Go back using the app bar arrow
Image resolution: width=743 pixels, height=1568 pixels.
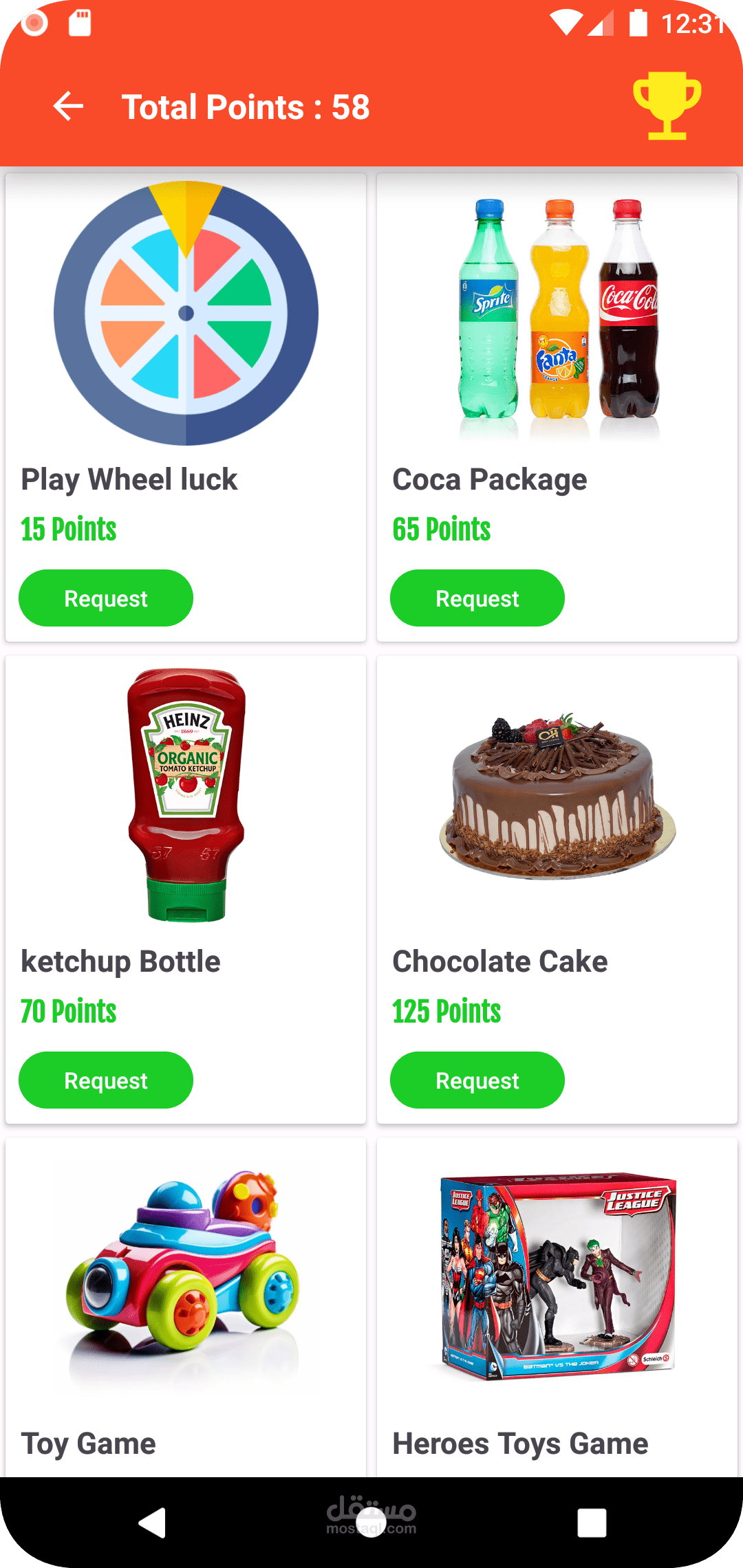(68, 107)
